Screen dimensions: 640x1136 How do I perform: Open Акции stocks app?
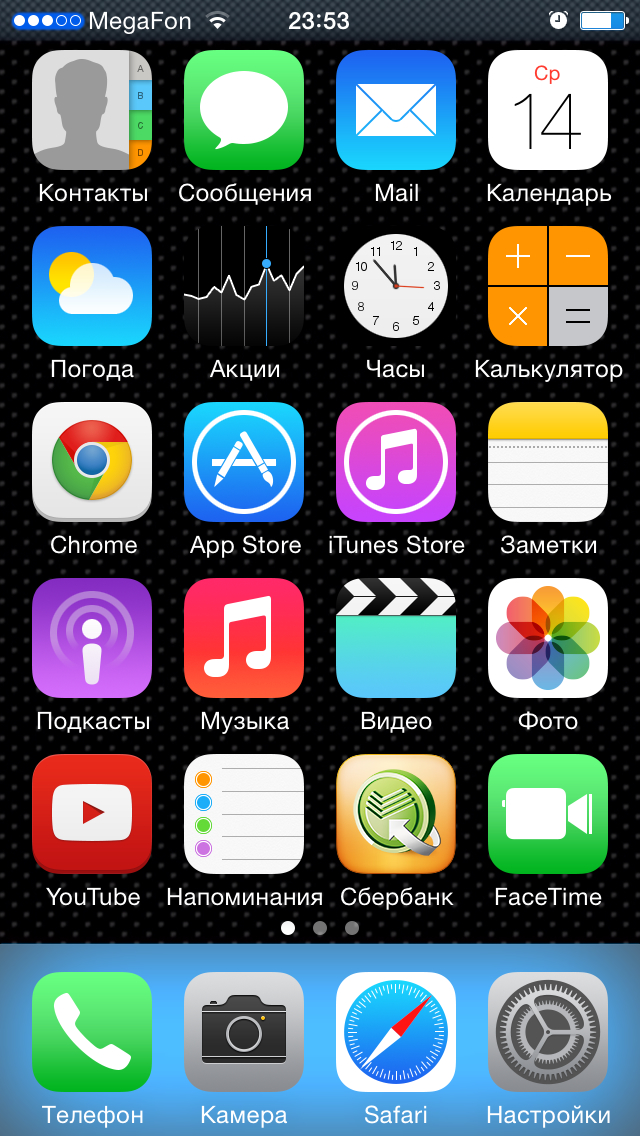pyautogui.click(x=244, y=286)
